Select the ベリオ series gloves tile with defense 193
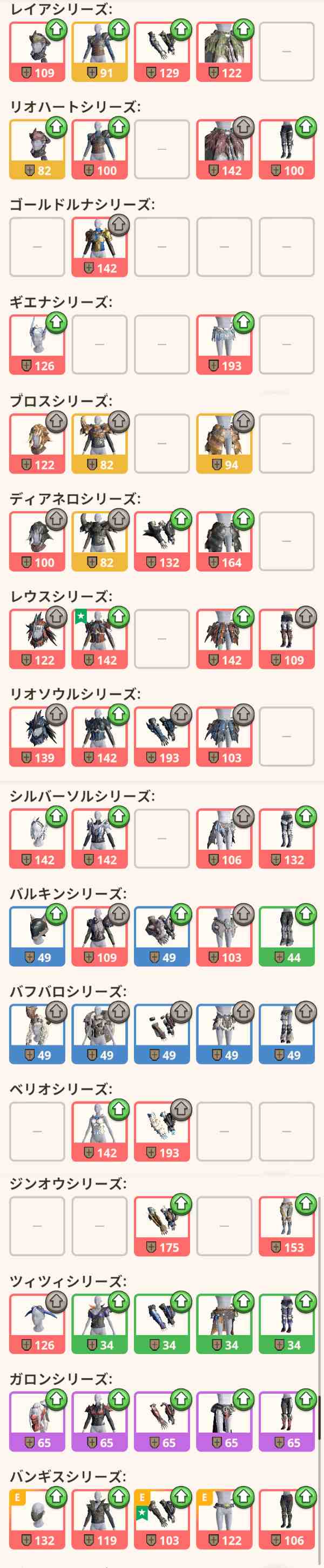Screen dimensions: 324x1568 [161, 1132]
